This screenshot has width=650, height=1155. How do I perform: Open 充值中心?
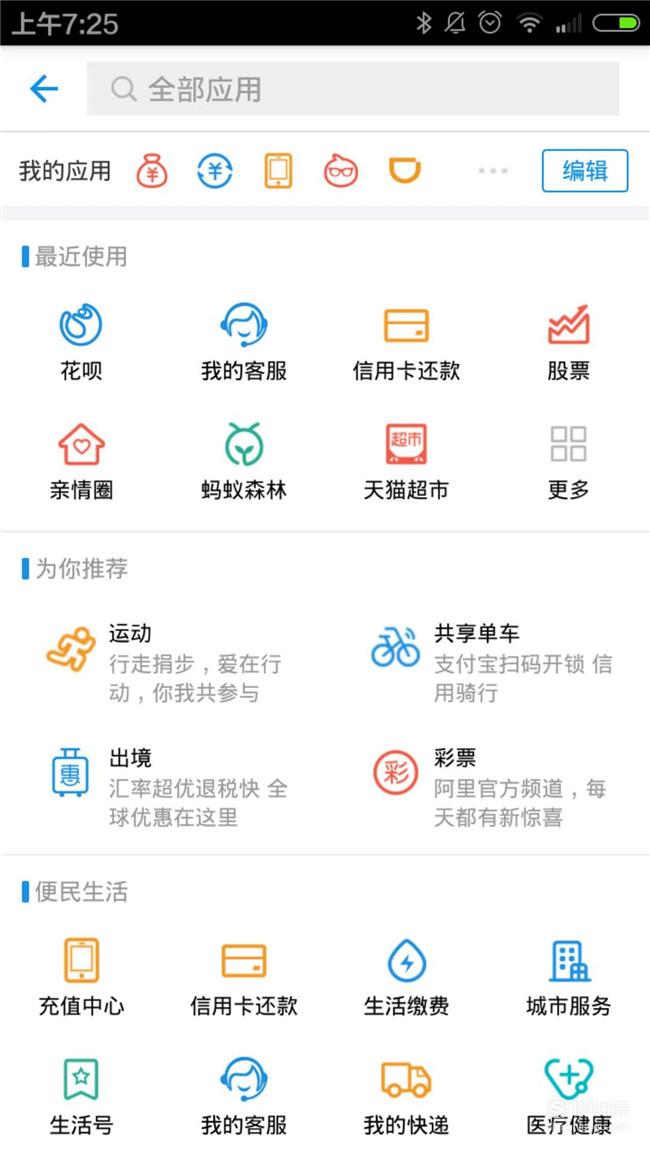81,977
